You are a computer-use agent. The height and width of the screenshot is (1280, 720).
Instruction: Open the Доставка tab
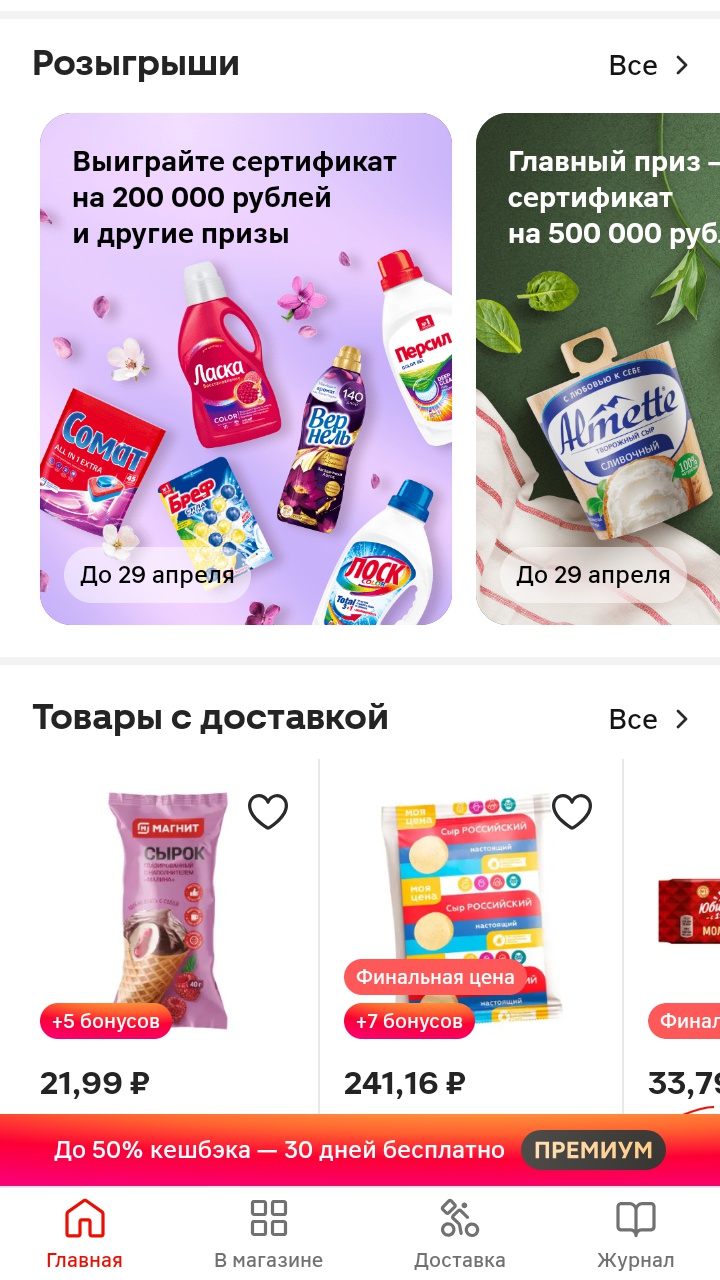tap(460, 1234)
